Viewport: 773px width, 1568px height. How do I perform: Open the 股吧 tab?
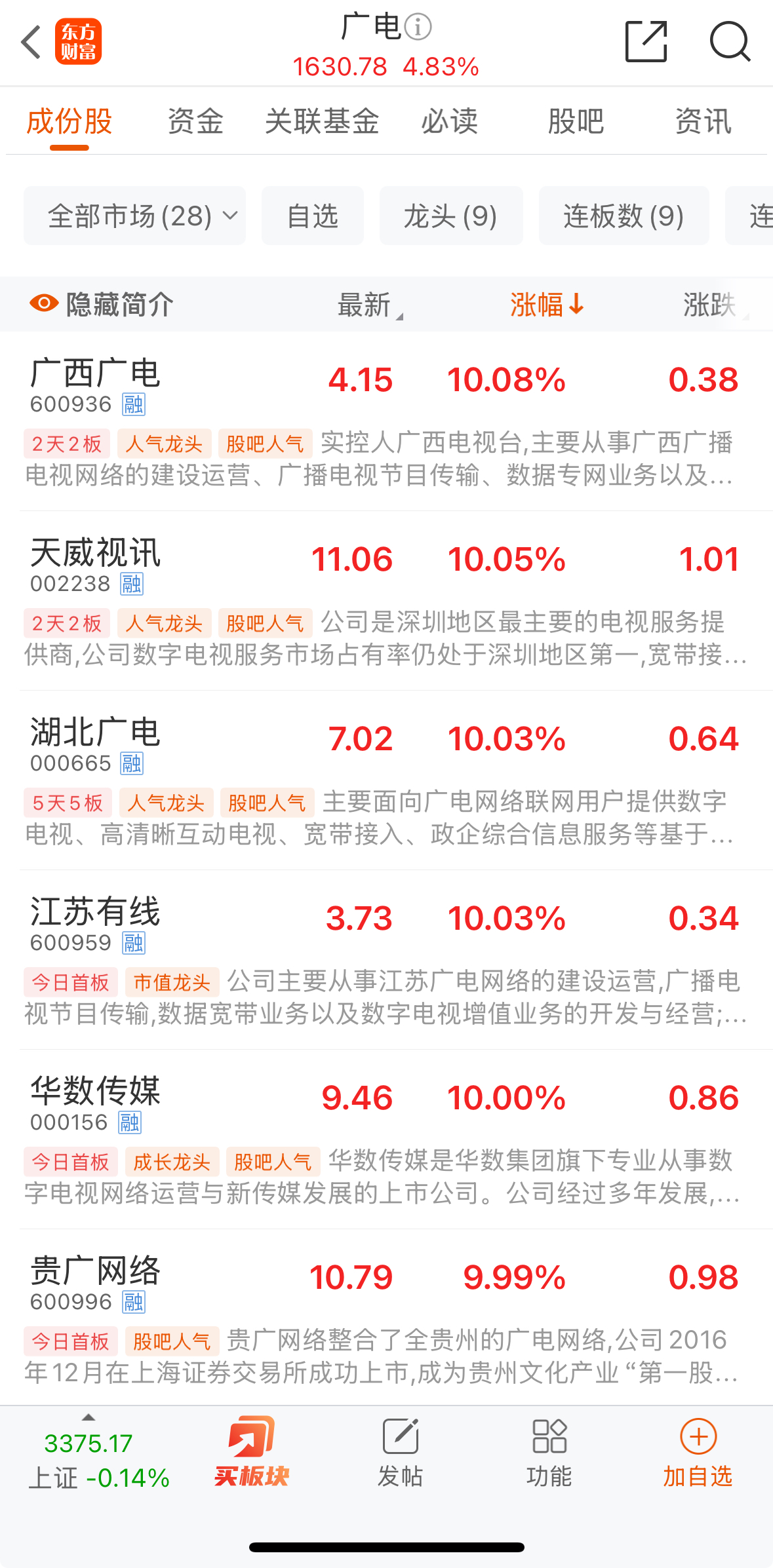coord(576,122)
